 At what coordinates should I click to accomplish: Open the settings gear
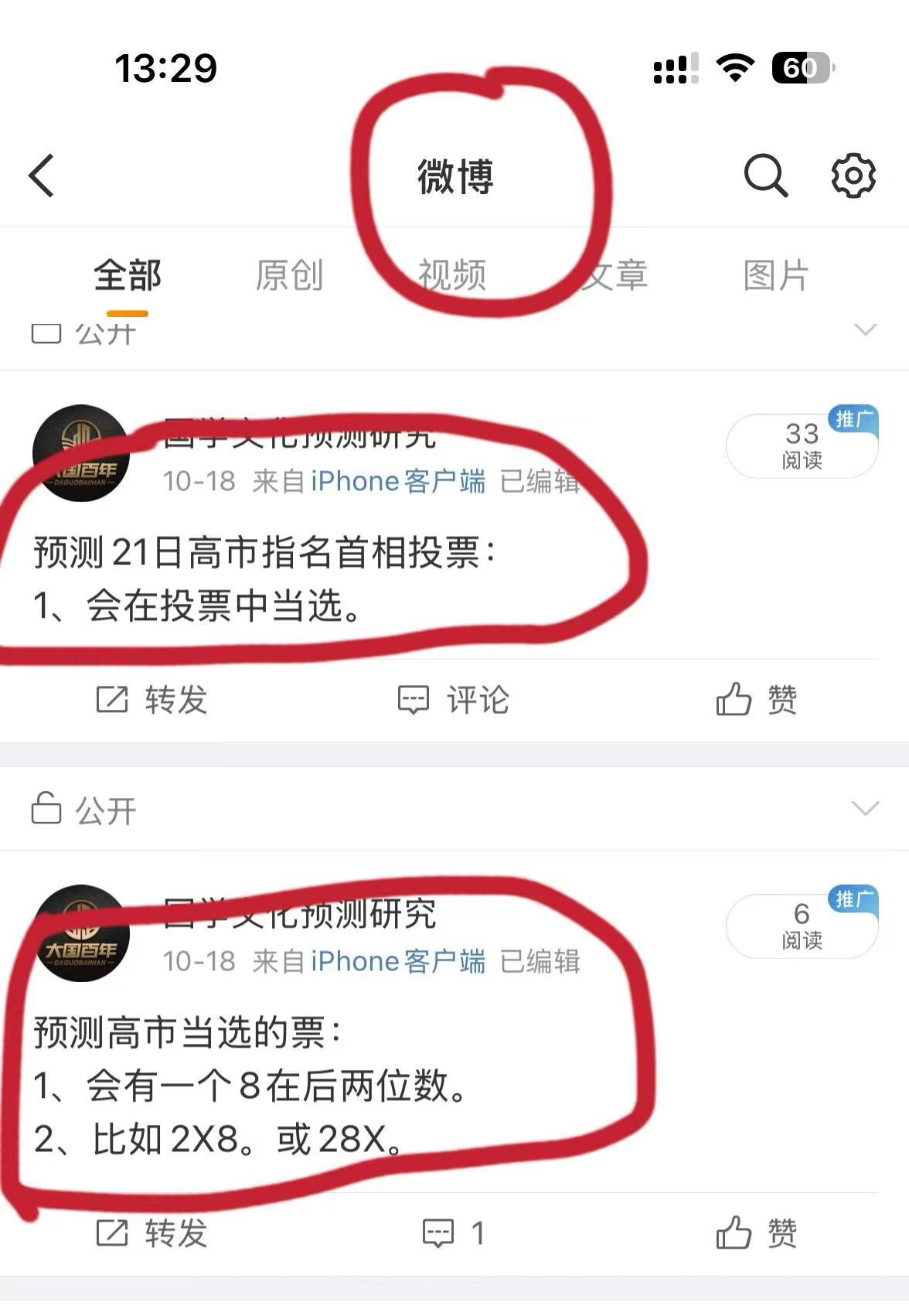[x=853, y=176]
